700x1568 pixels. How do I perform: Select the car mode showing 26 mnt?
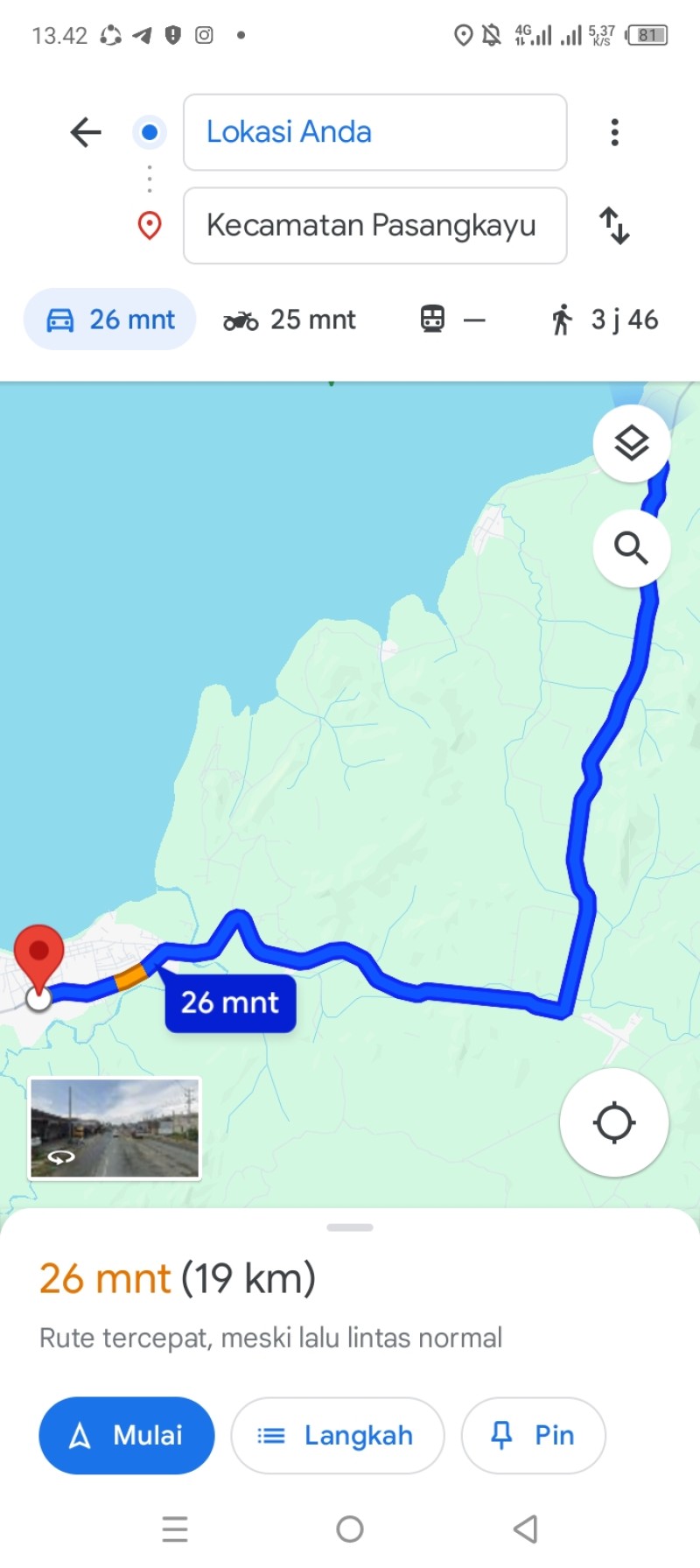[x=109, y=320]
